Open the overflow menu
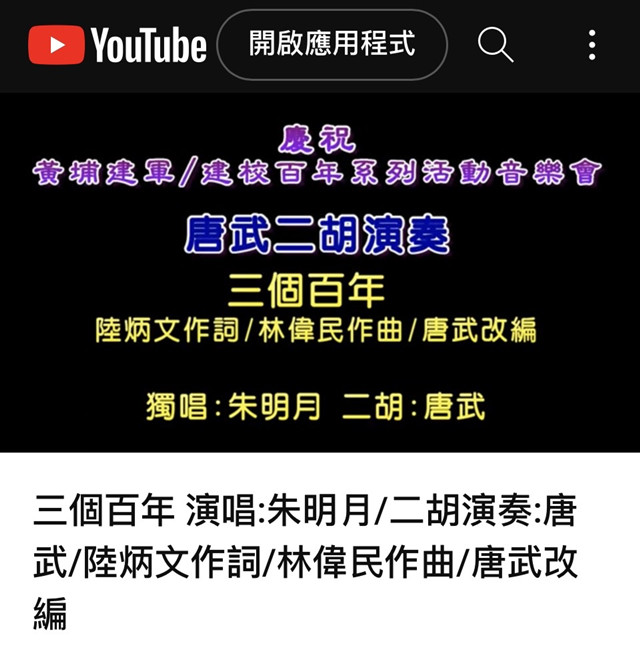 pyautogui.click(x=592, y=44)
